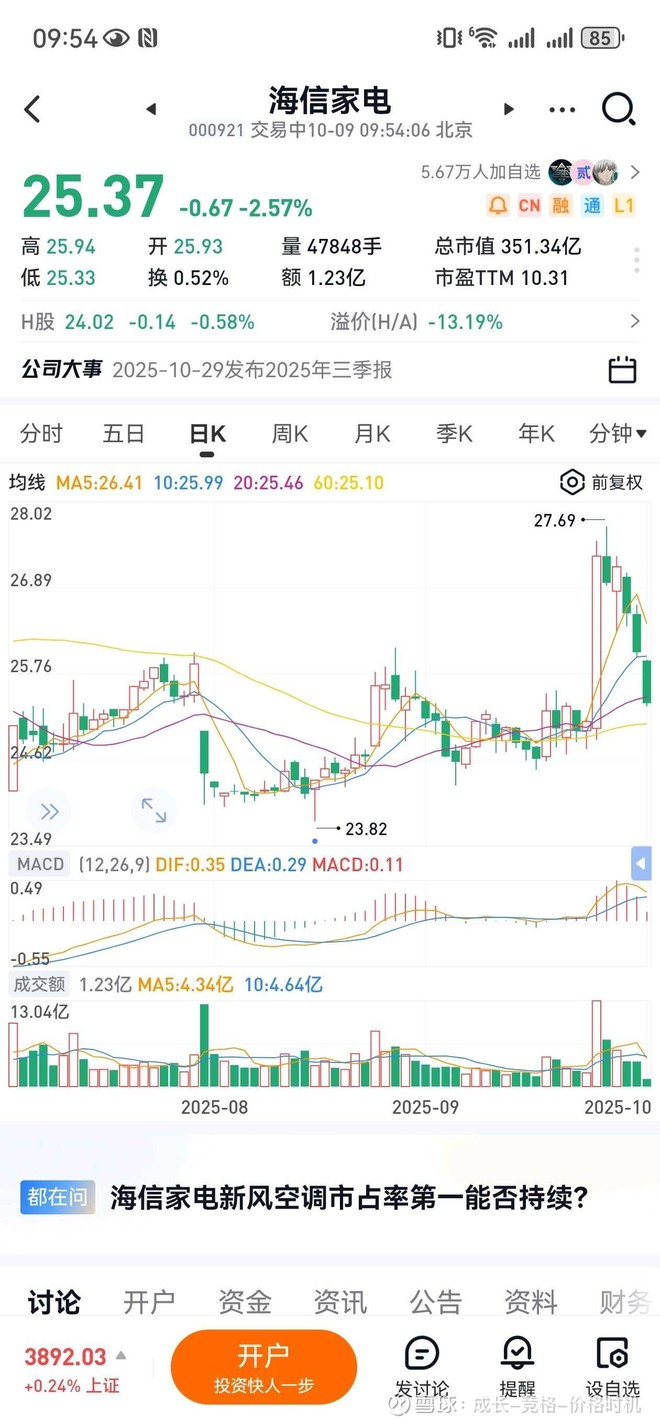The image size is (660, 1425).
Task: Switch to the 公告 tab
Action: point(435,1302)
